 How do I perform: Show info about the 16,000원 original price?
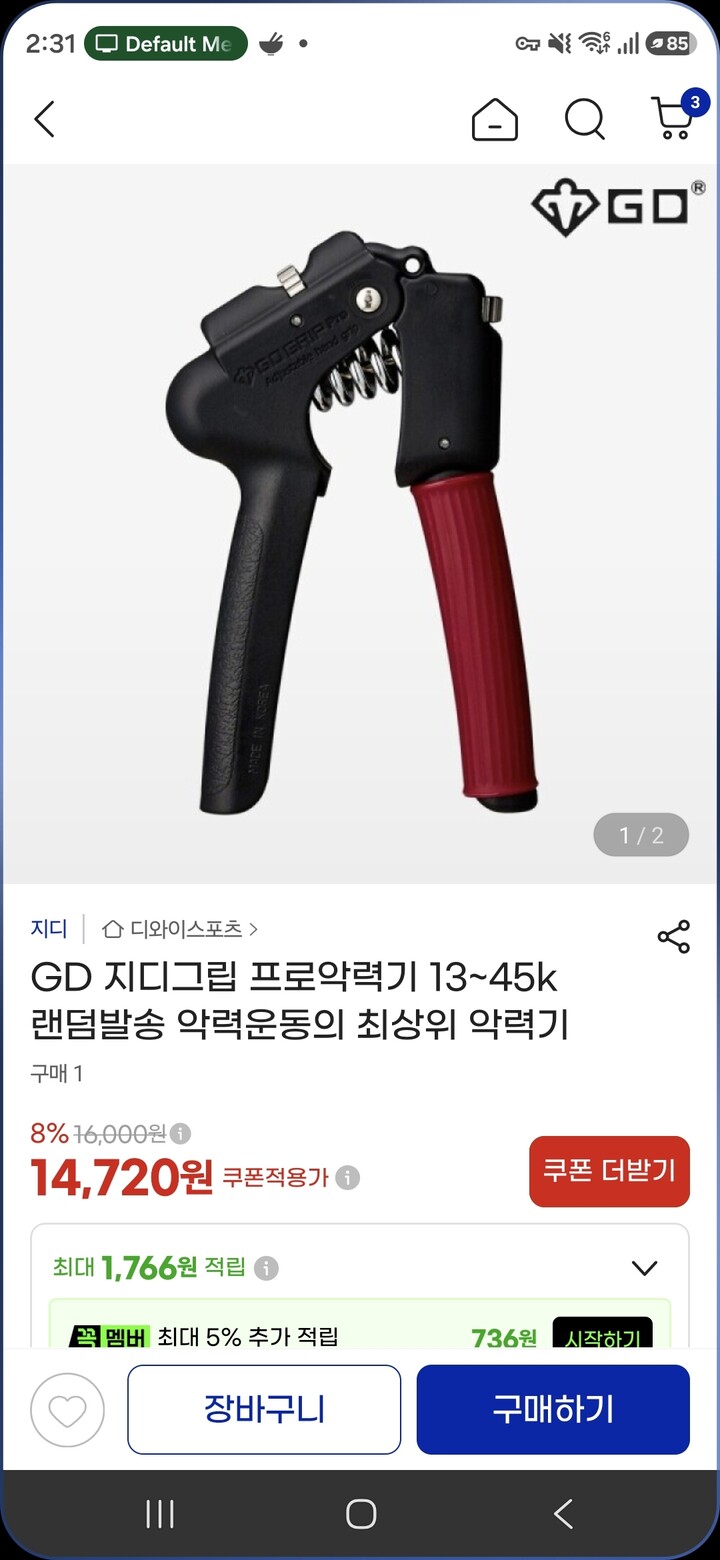180,1134
